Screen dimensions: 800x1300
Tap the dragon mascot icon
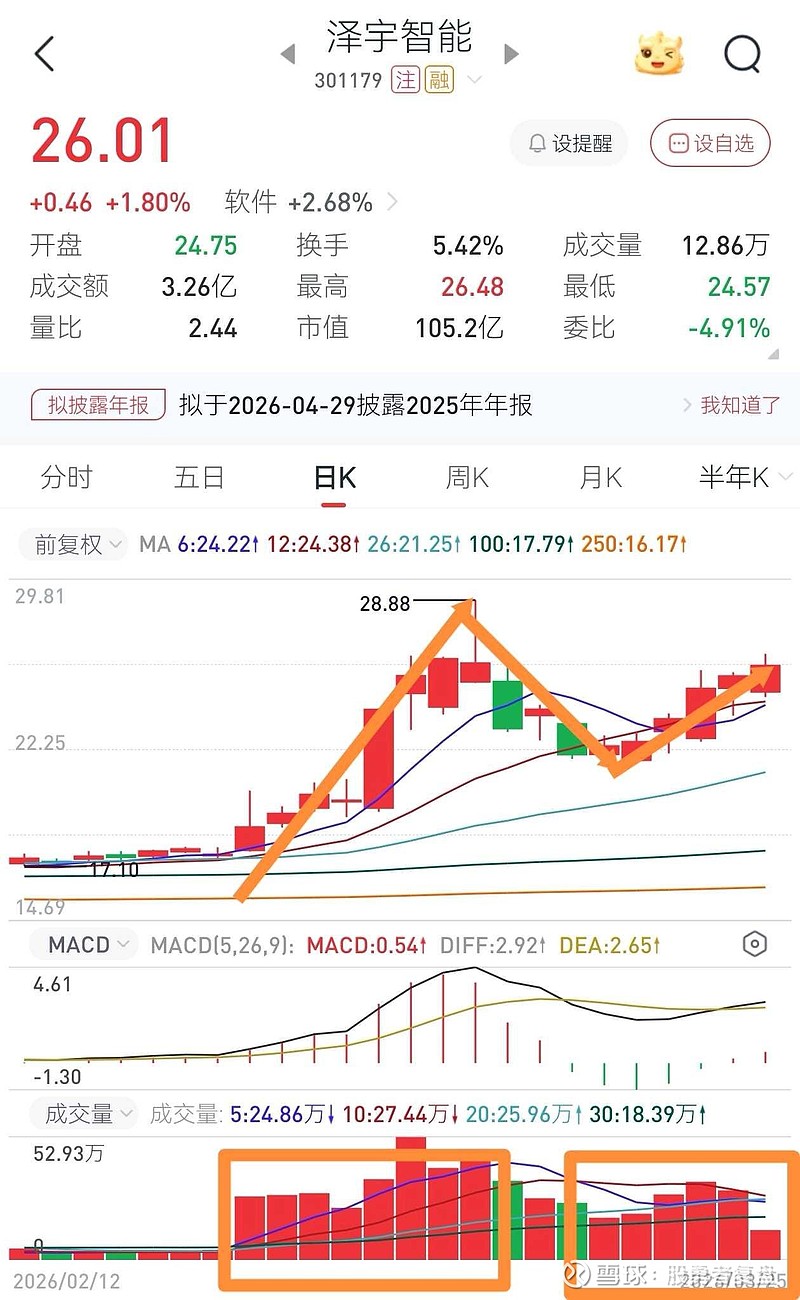[659, 54]
